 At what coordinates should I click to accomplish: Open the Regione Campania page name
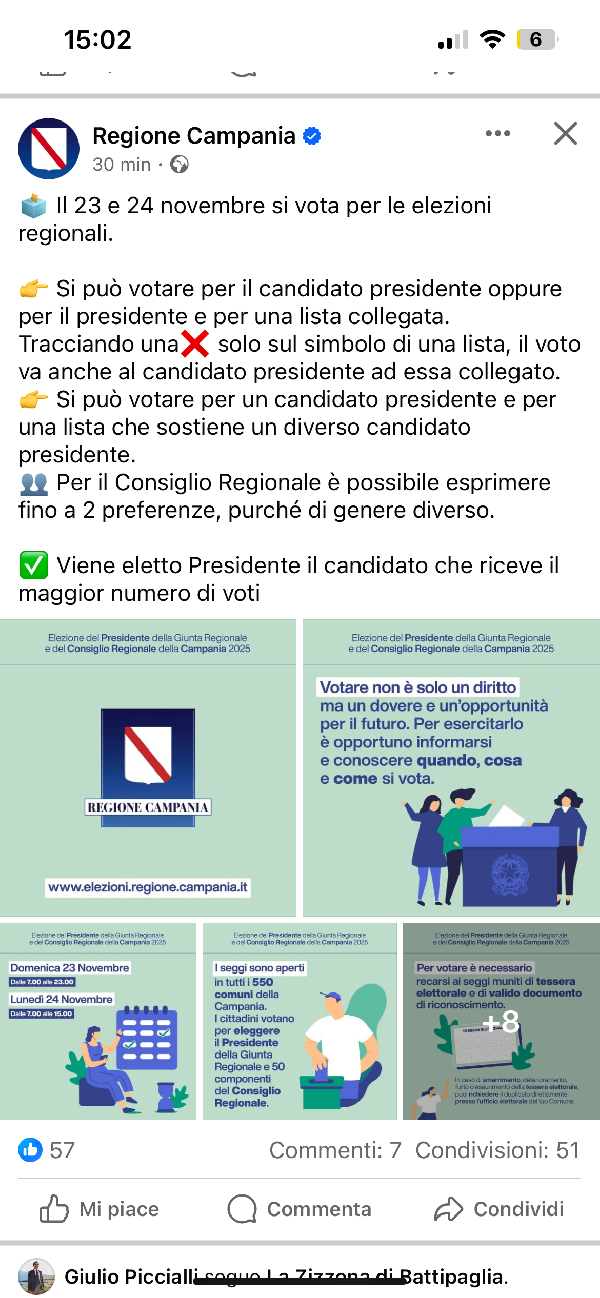[x=194, y=136]
